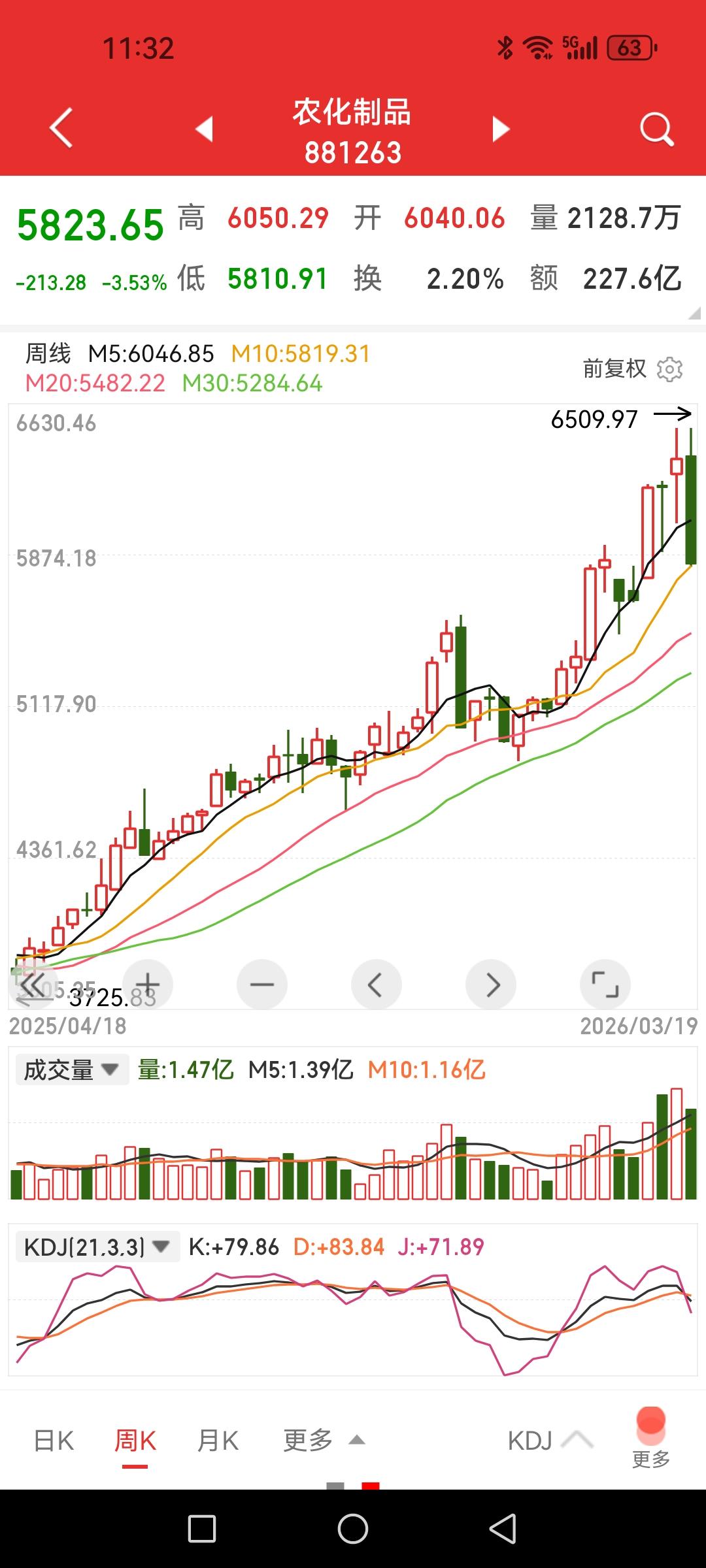Screen dimensions: 706x1568
Task: Move chart to later candles
Action: click(x=491, y=984)
